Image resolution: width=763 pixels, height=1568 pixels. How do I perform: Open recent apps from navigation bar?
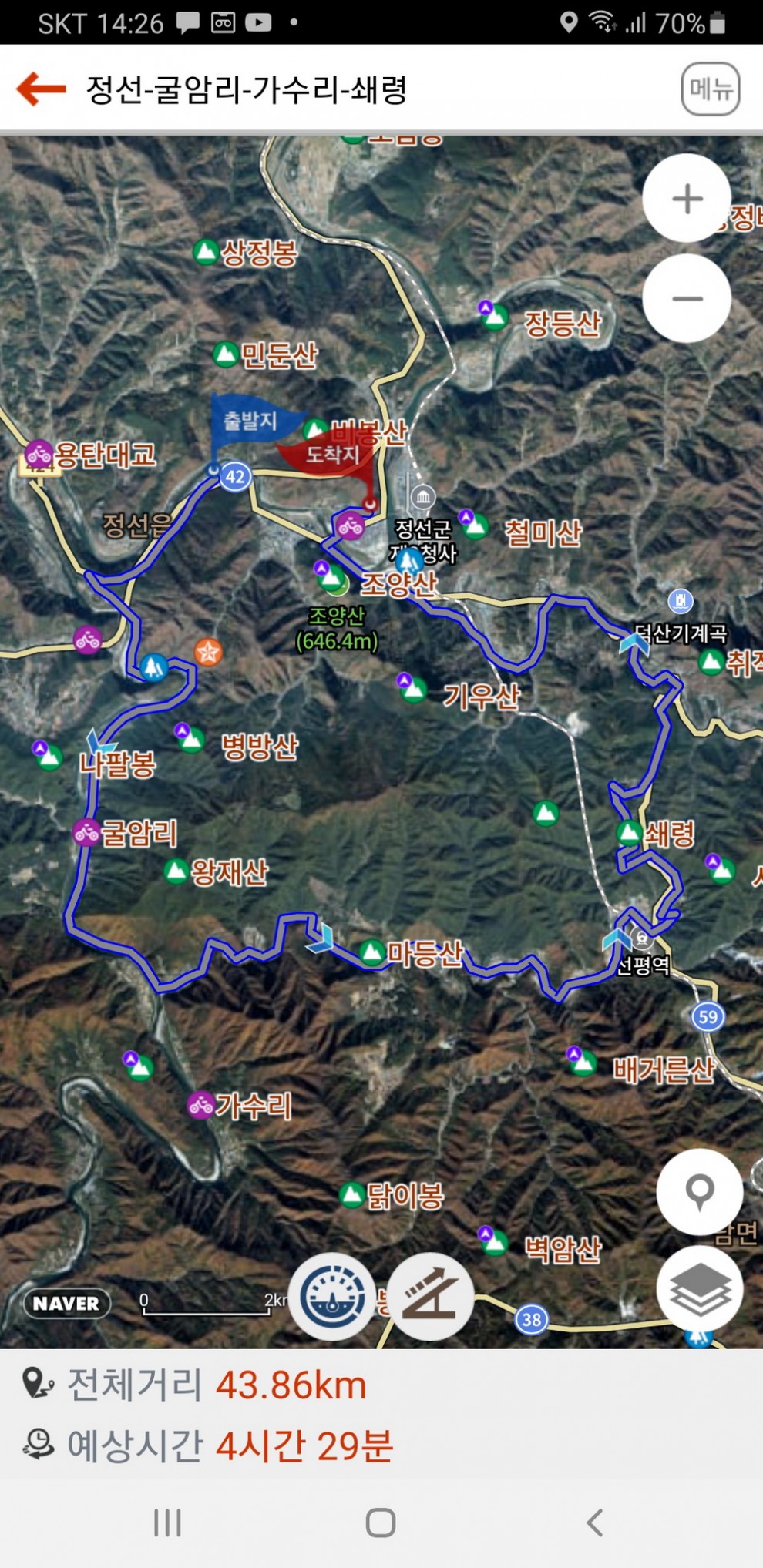(x=167, y=1523)
